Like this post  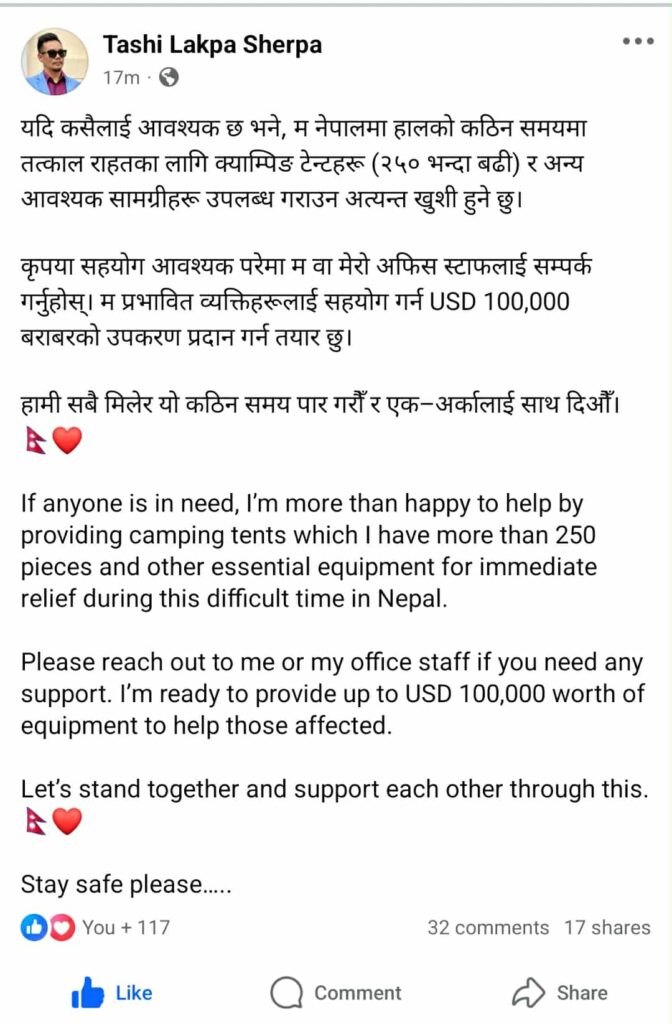(x=112, y=992)
